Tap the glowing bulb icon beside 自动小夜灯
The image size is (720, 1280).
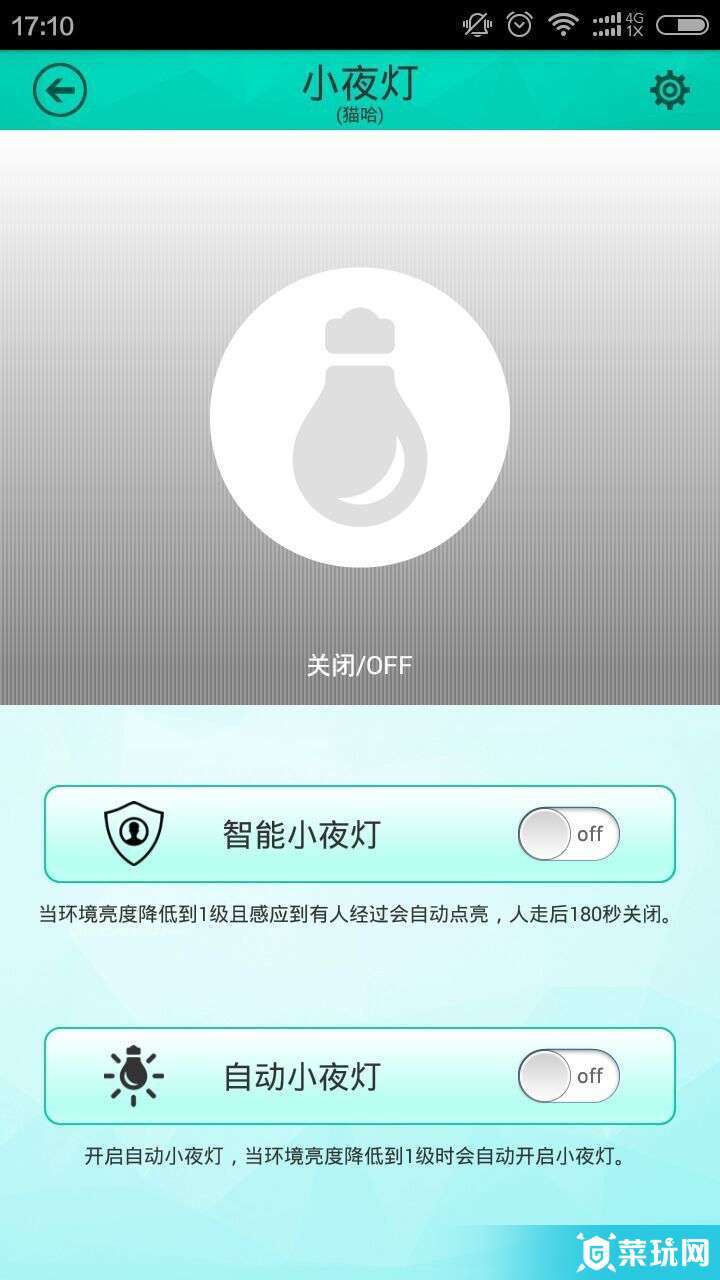point(133,1076)
